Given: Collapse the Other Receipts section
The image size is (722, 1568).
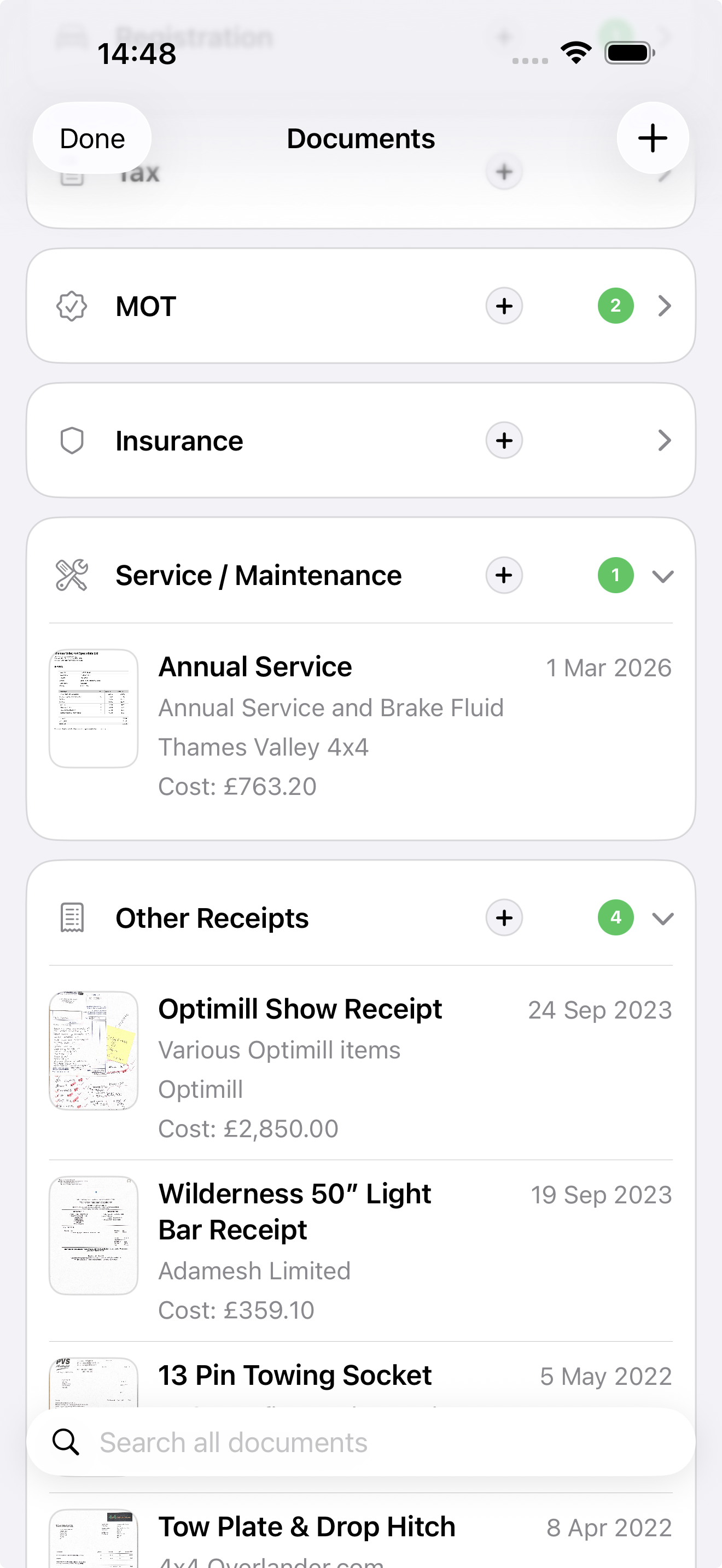Looking at the screenshot, I should click(x=663, y=917).
